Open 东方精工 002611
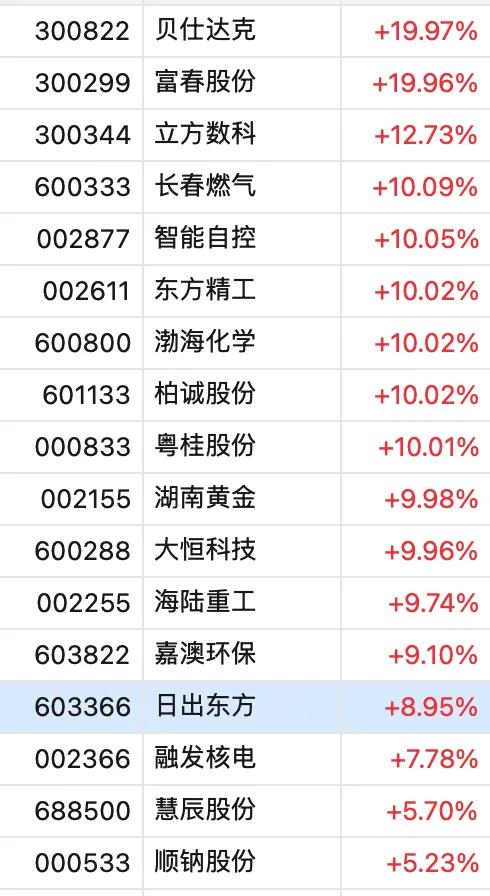490x896 pixels. [245, 291]
